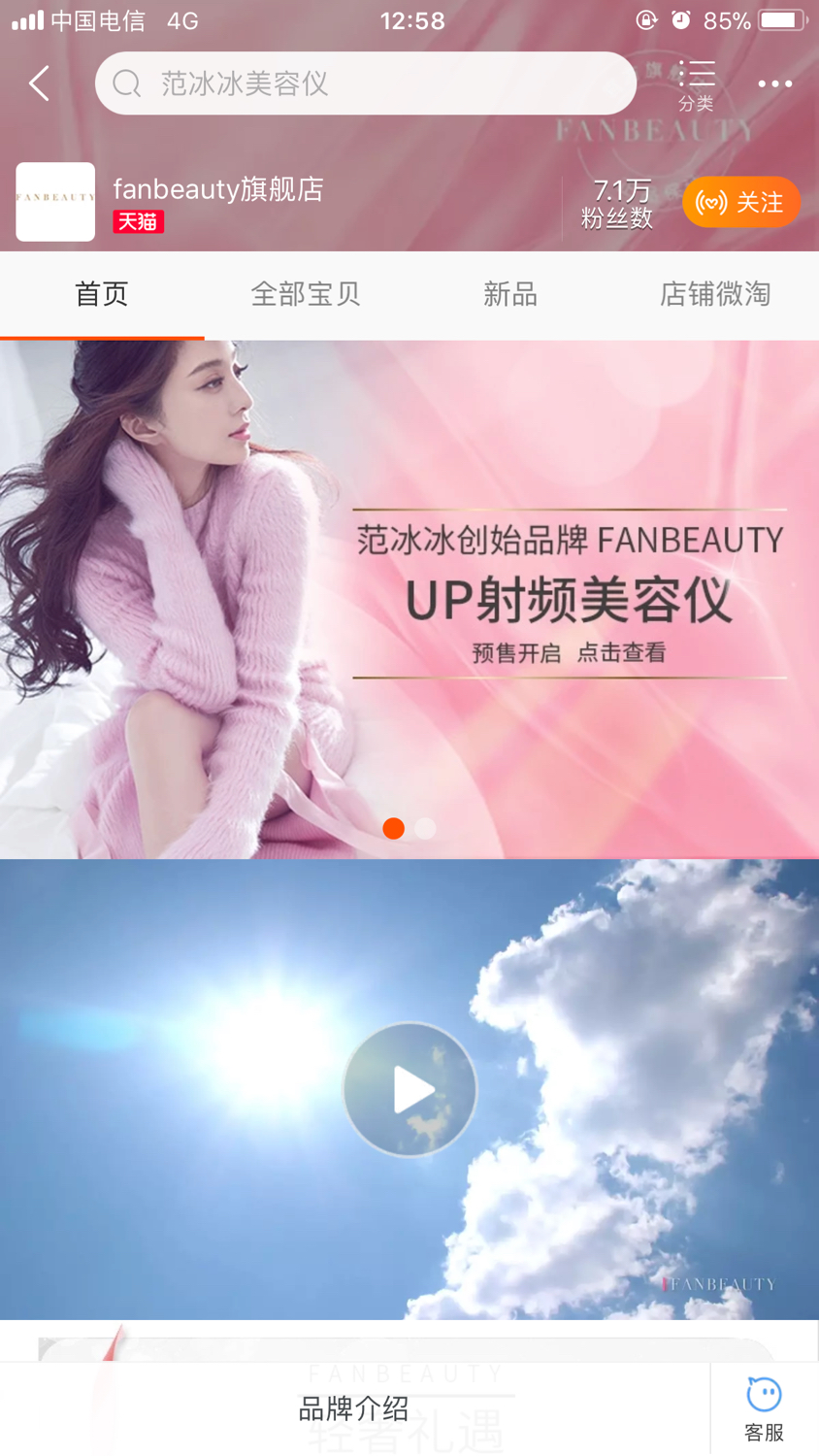Switch to the 店铺微淘 tab

click(x=715, y=294)
